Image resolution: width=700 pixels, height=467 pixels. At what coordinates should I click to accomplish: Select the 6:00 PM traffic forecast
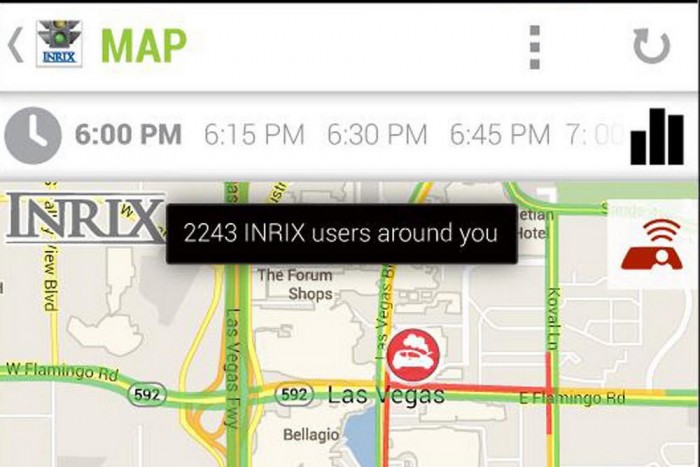(128, 134)
